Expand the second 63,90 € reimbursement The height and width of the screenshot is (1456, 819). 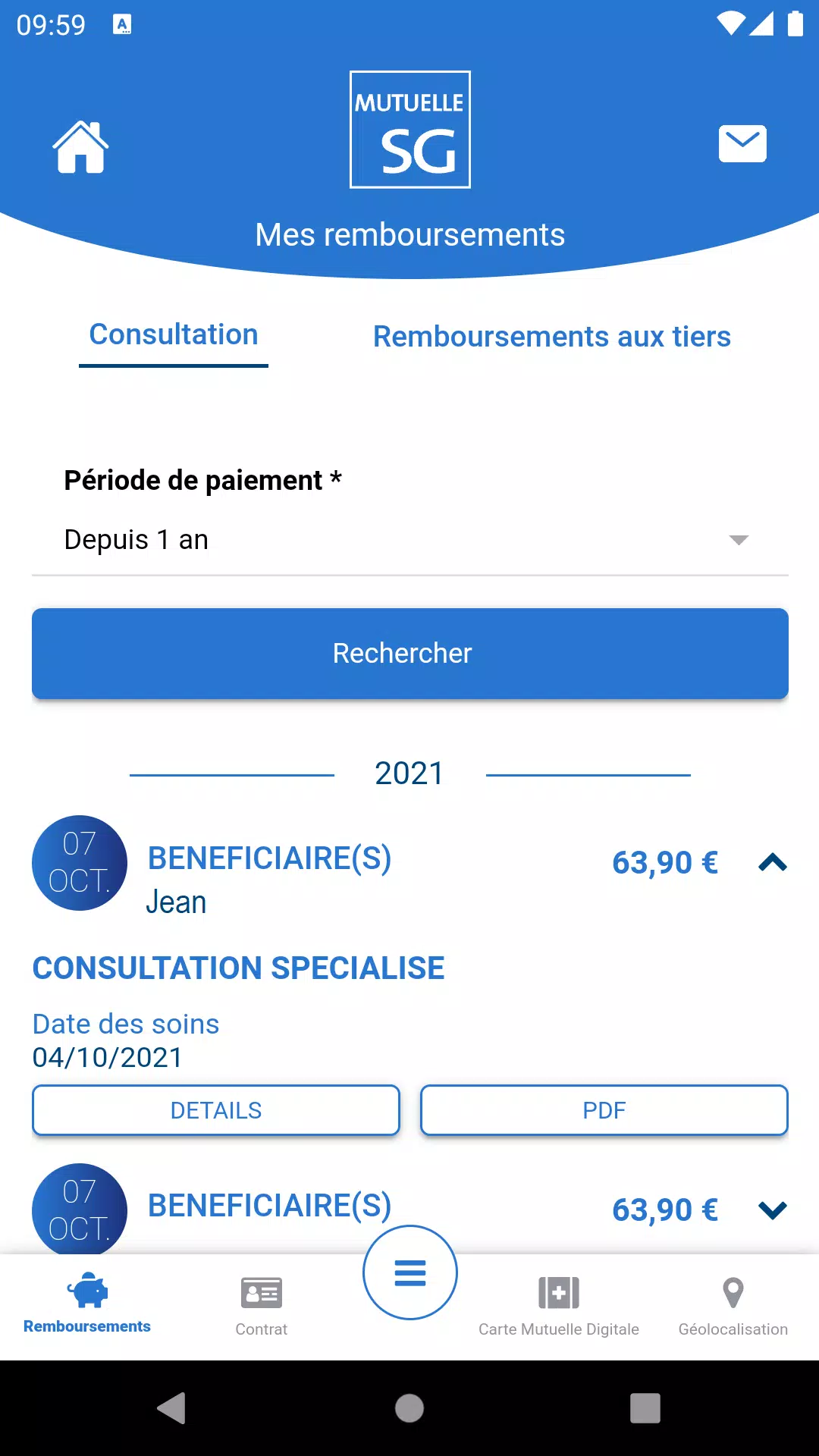pos(773,1210)
